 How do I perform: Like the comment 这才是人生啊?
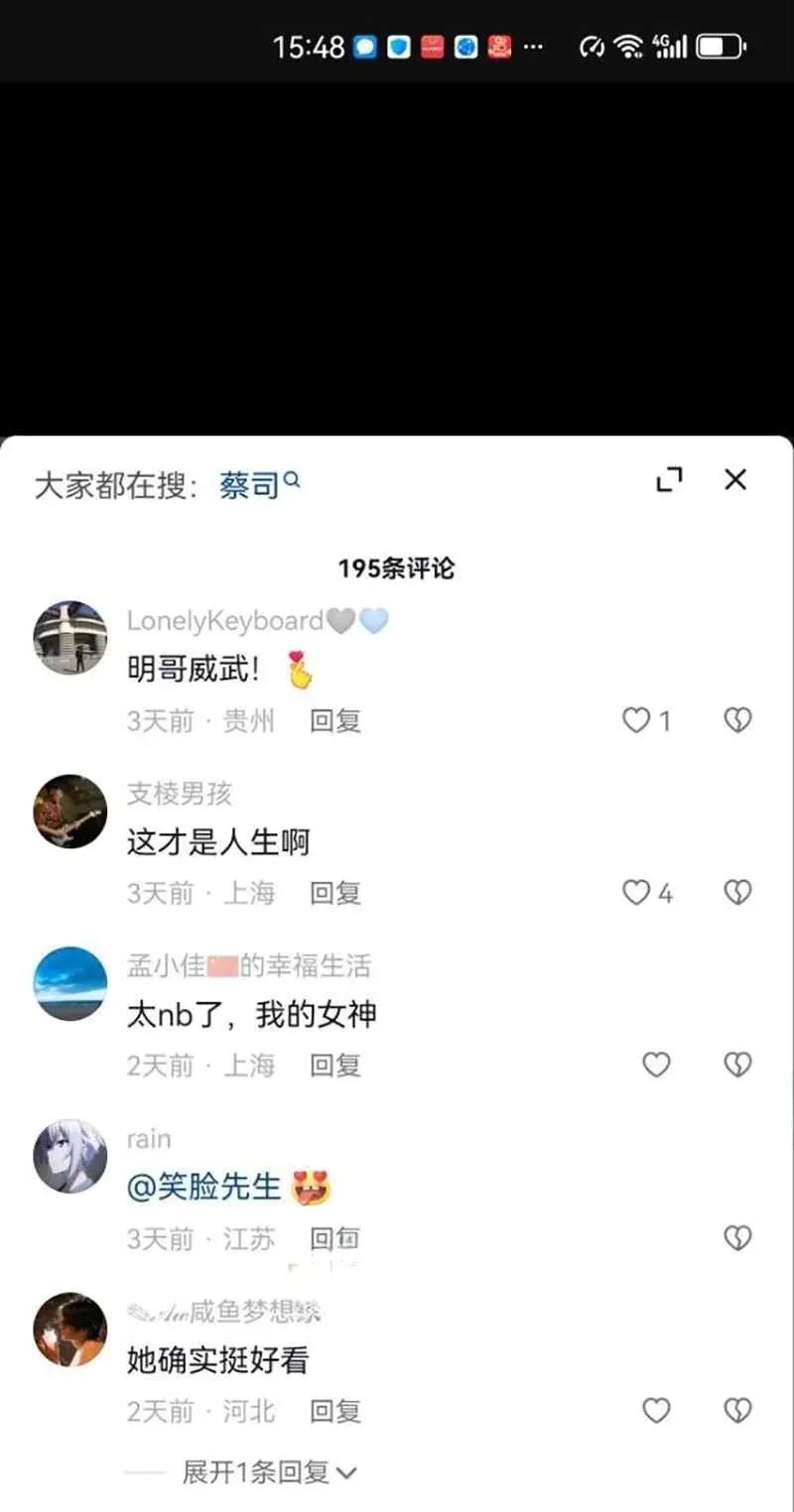pos(636,893)
